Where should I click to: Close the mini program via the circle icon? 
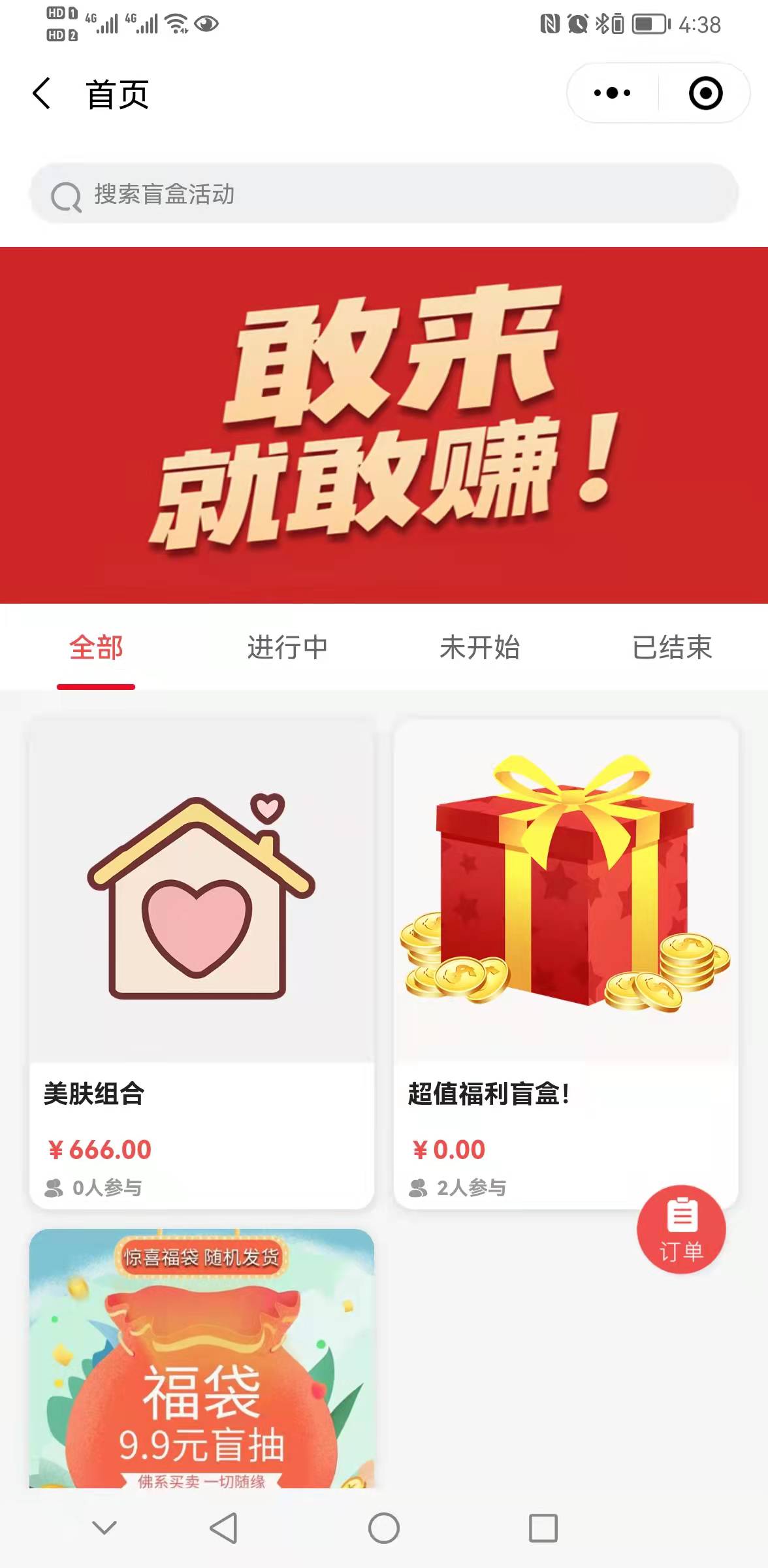(705, 93)
